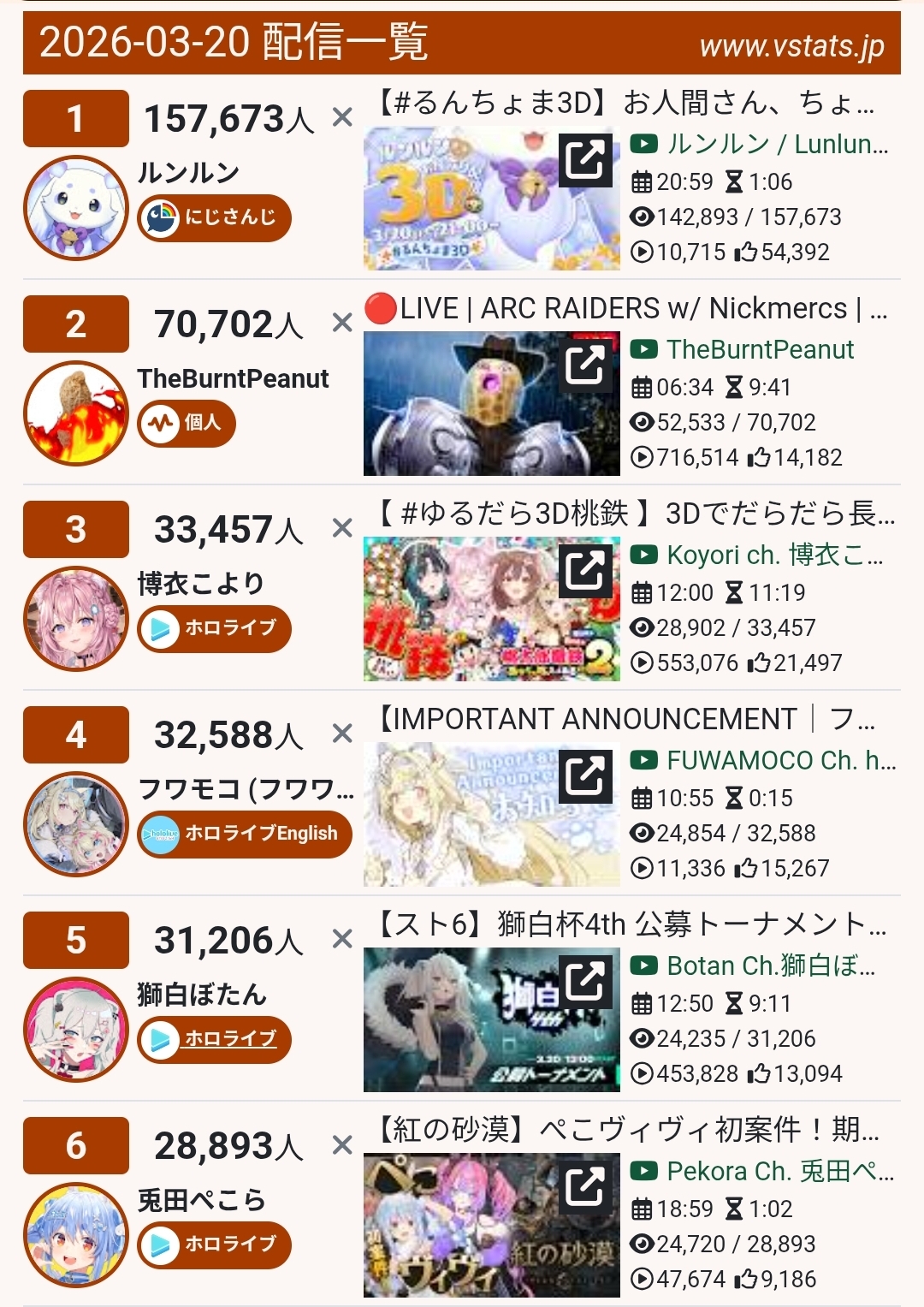The width and height of the screenshot is (924, 1307).
Task: Remove TheBurntPeanut entry with its × icon
Action: point(342,323)
